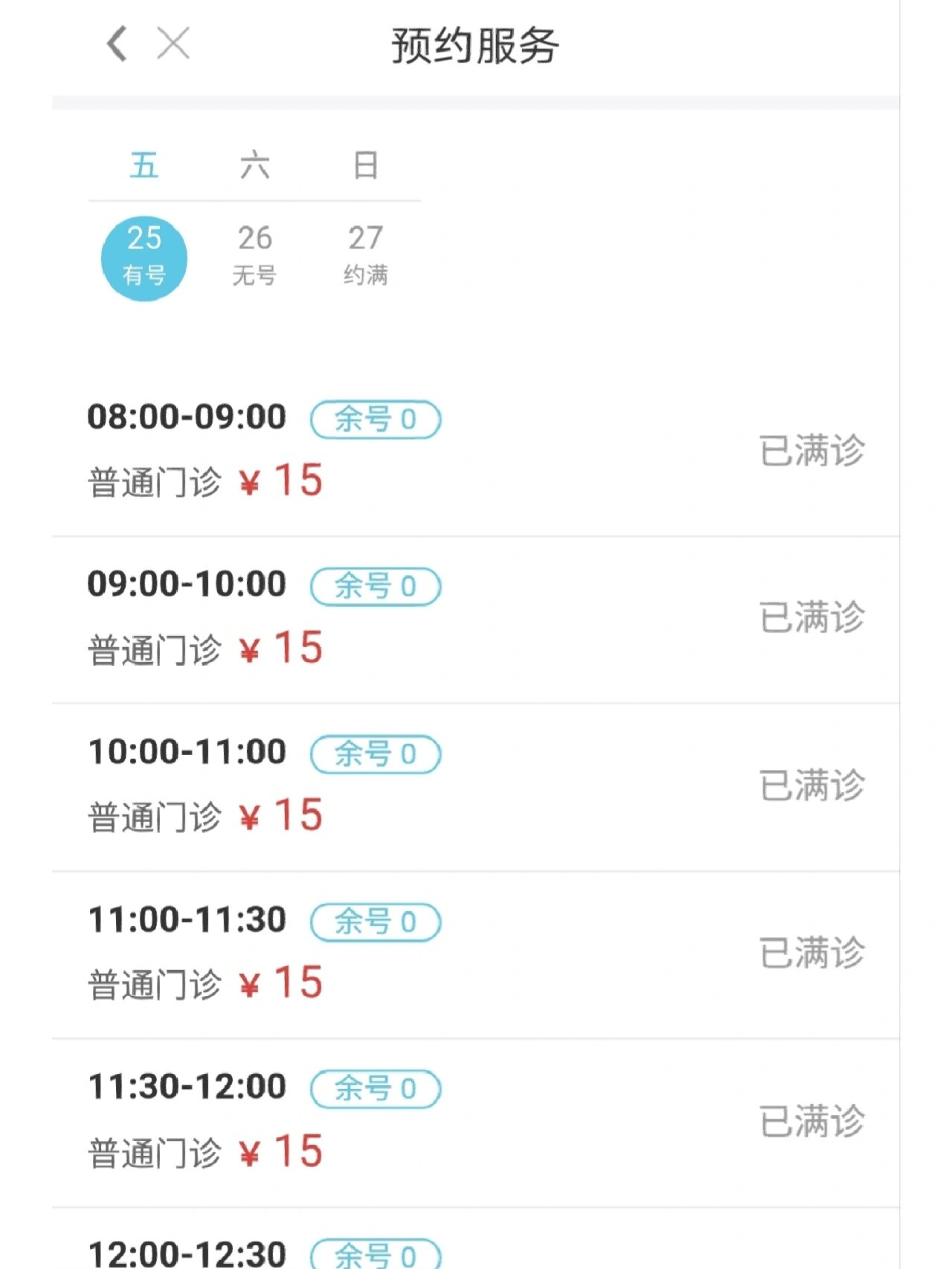
Task: Click the 余号 0 badge for 11:30-12:00
Action: point(374,1088)
